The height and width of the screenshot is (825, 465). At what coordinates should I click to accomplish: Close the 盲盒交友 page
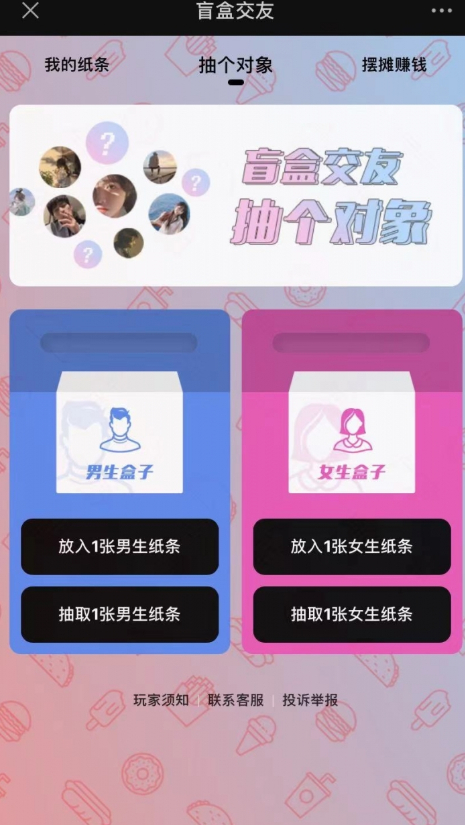[30, 10]
